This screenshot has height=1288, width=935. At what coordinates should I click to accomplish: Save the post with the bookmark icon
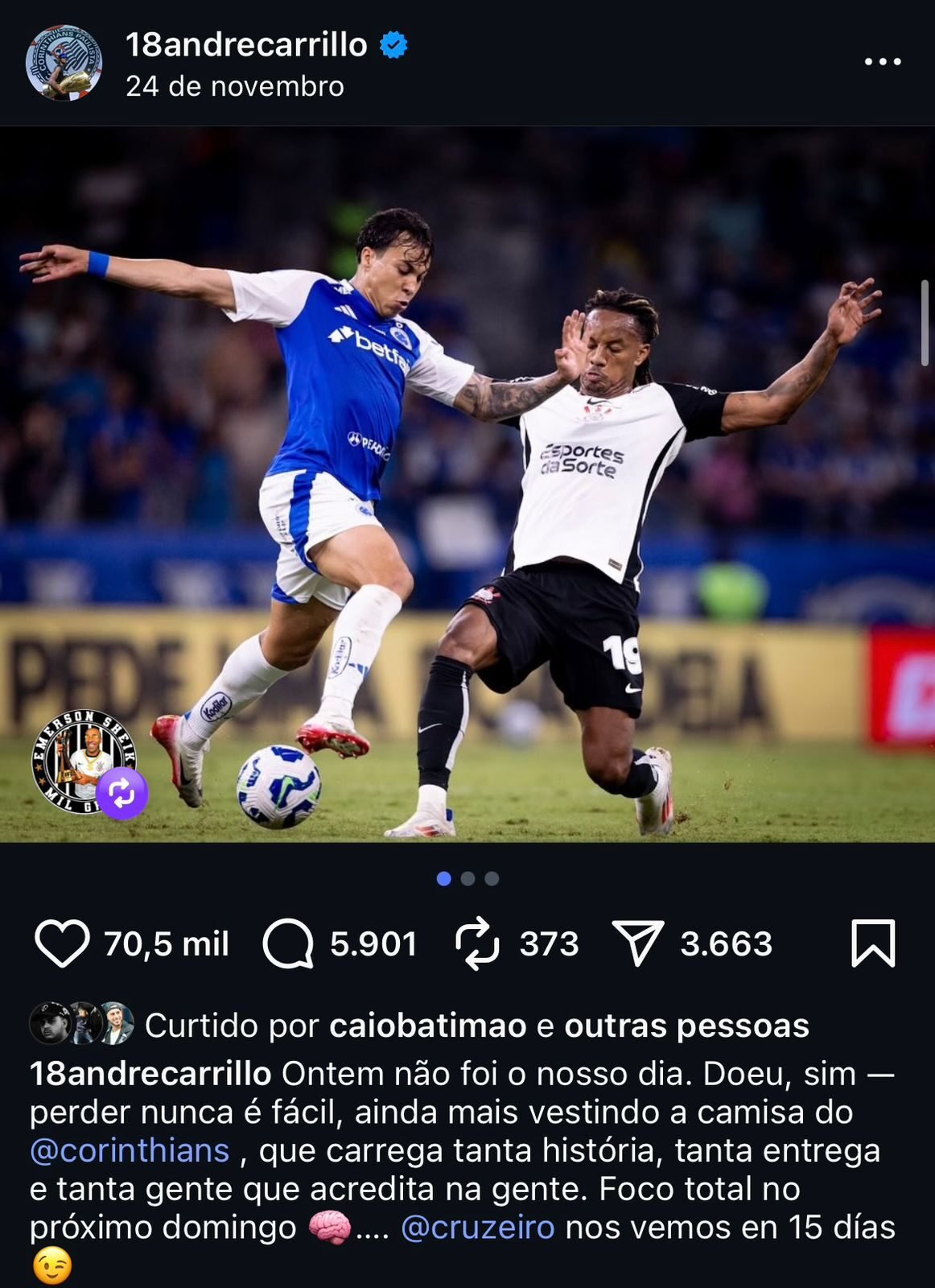pyautogui.click(x=873, y=943)
